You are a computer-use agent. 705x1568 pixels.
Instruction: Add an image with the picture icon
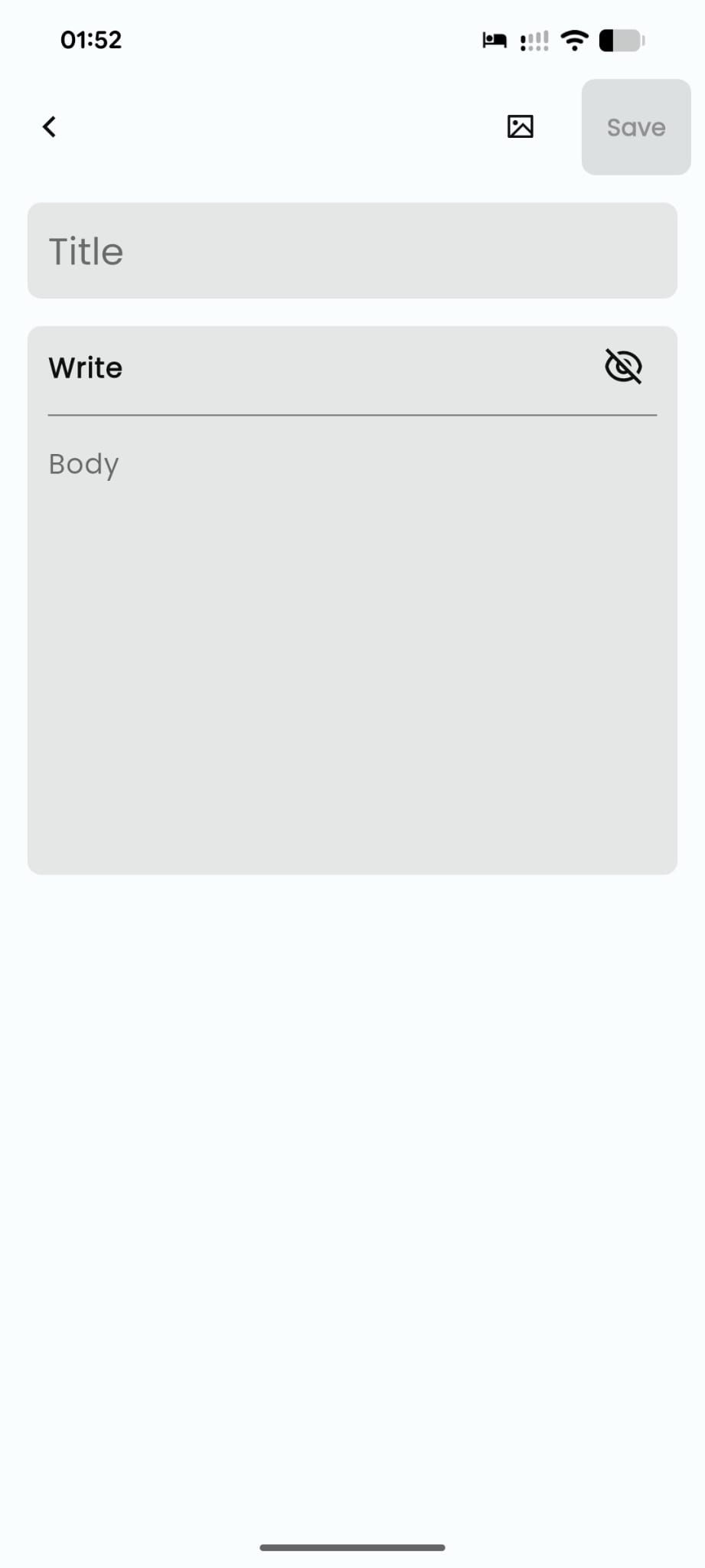[520, 126]
